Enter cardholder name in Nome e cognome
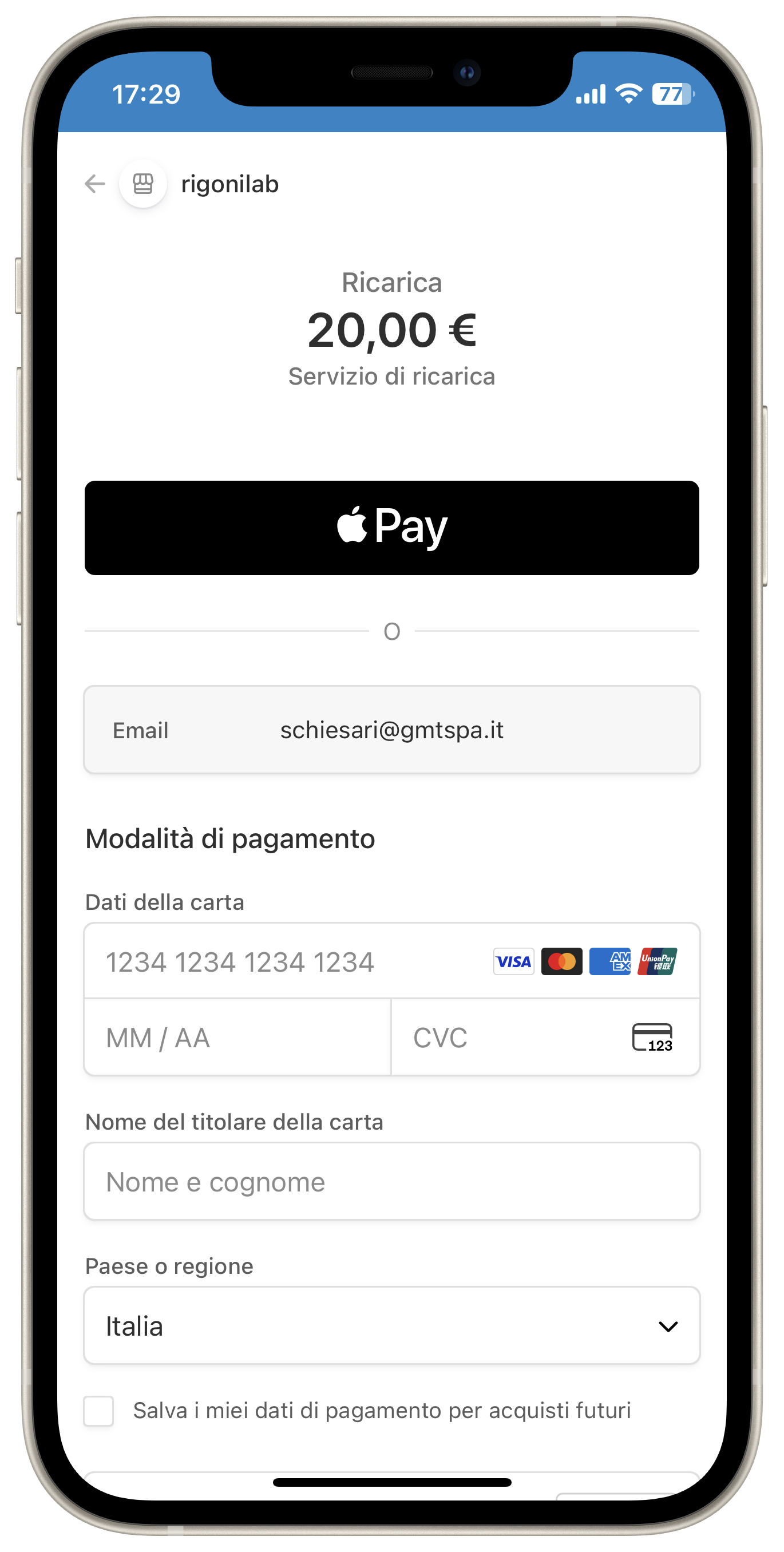784x1552 pixels. (x=391, y=1182)
